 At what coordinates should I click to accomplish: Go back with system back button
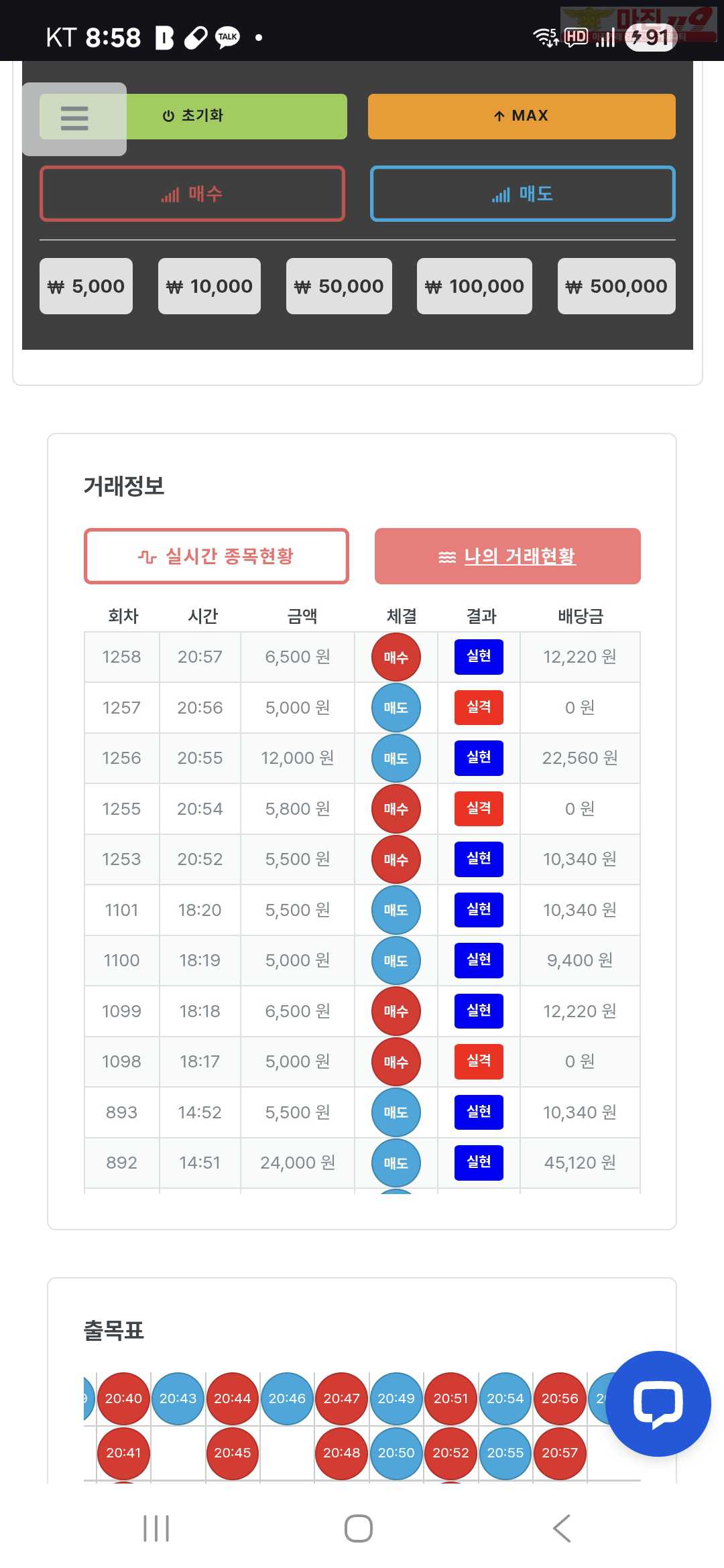[x=562, y=1528]
